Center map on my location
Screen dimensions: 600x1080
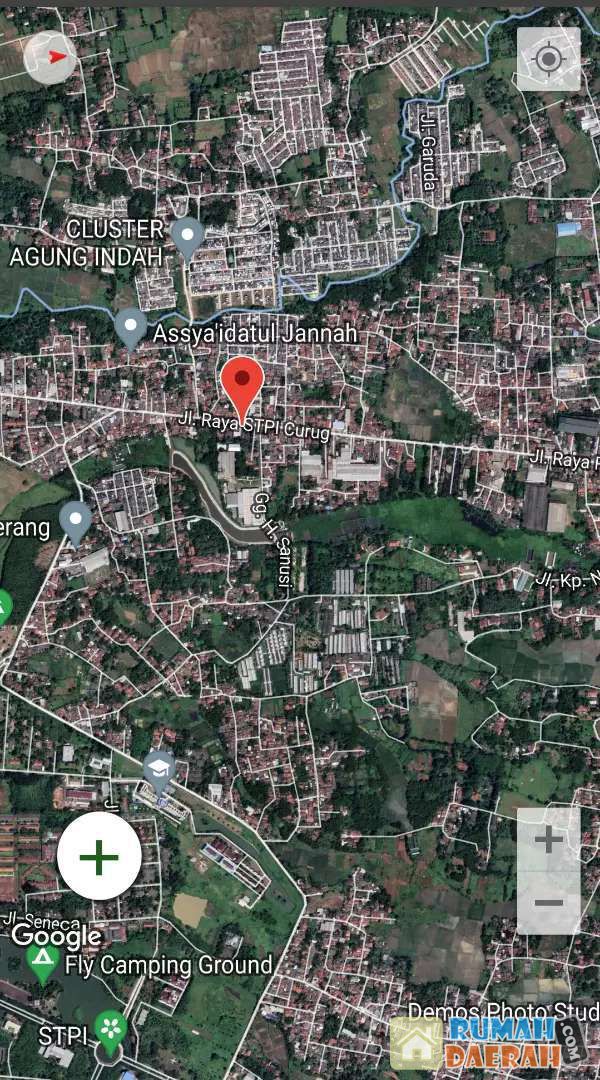pos(548,59)
